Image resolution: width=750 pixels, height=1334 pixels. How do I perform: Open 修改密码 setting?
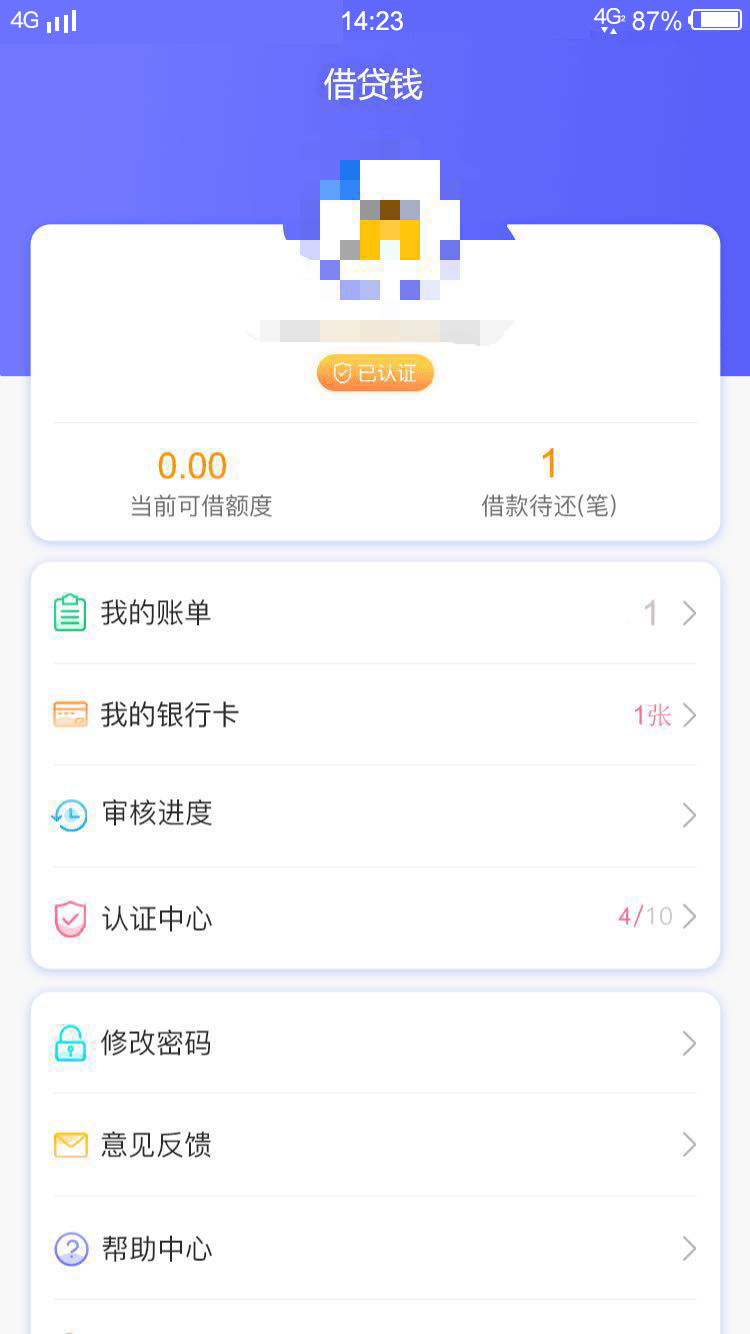(x=375, y=1044)
